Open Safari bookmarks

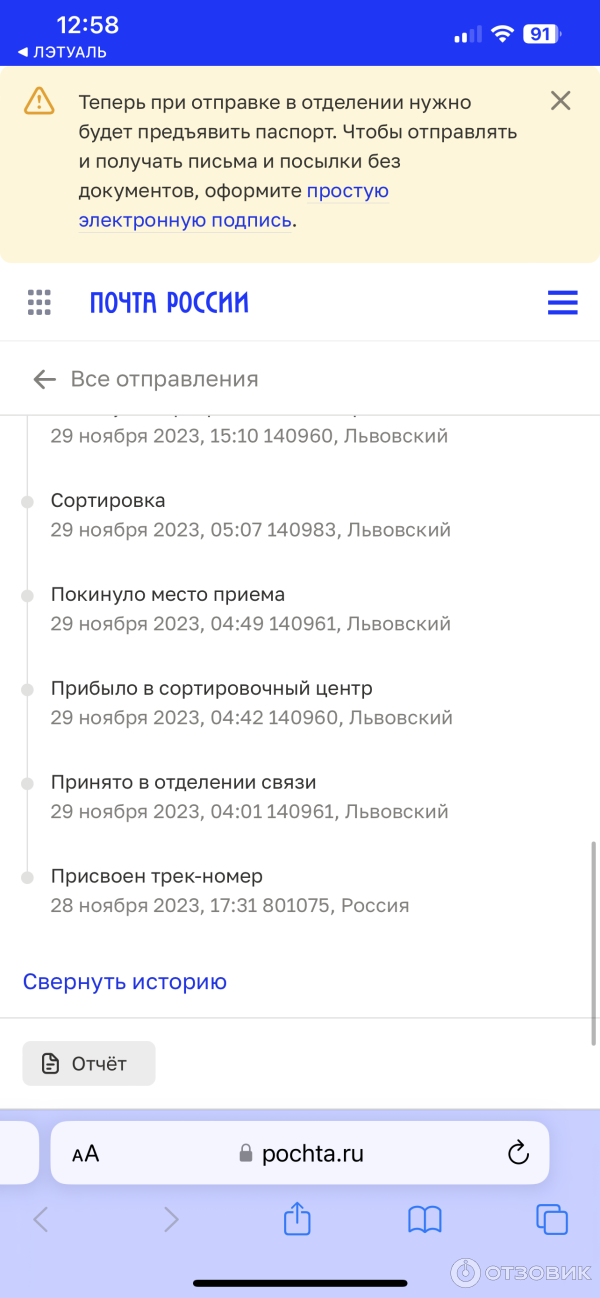tap(425, 1219)
